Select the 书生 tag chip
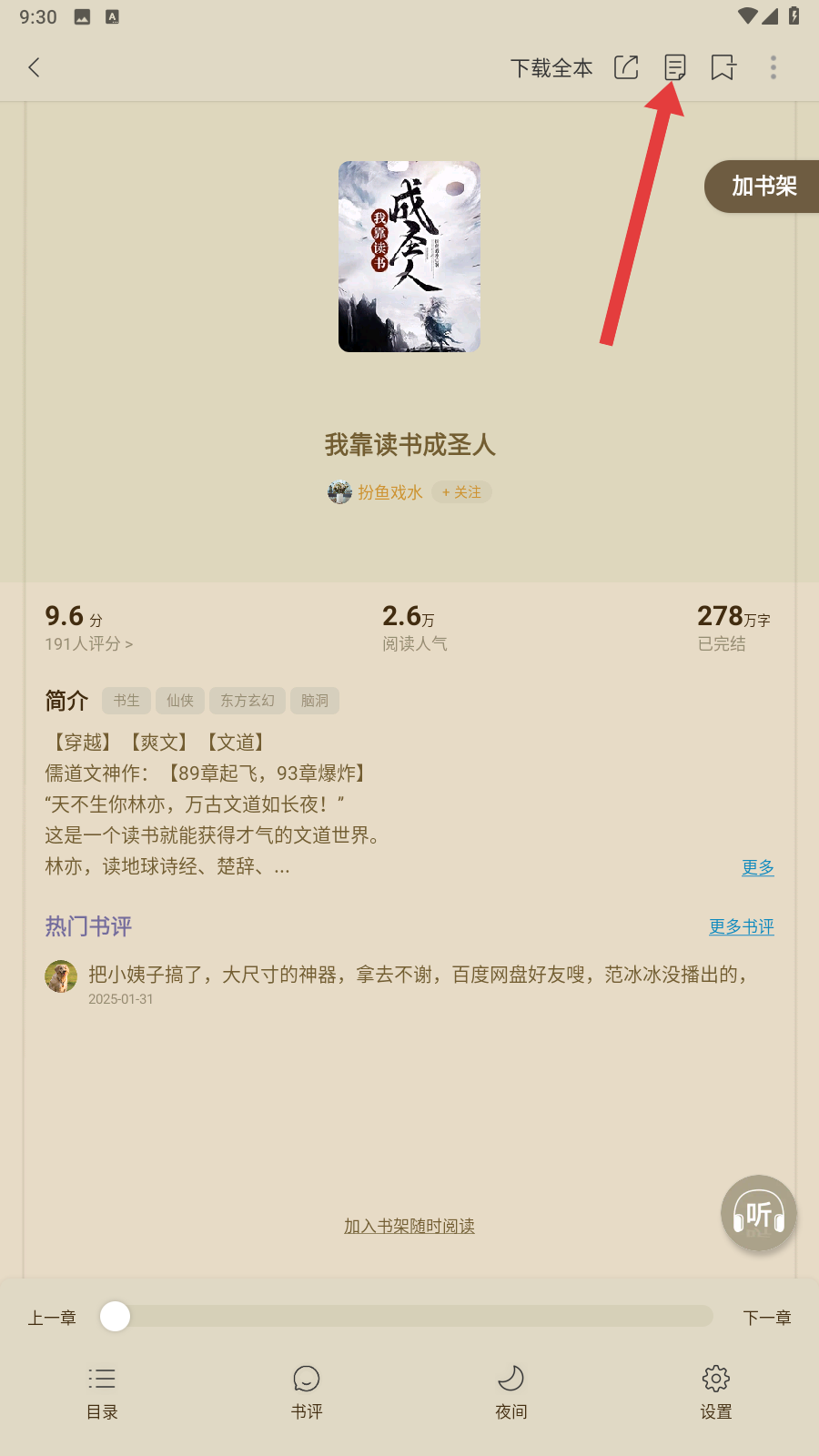 [126, 701]
